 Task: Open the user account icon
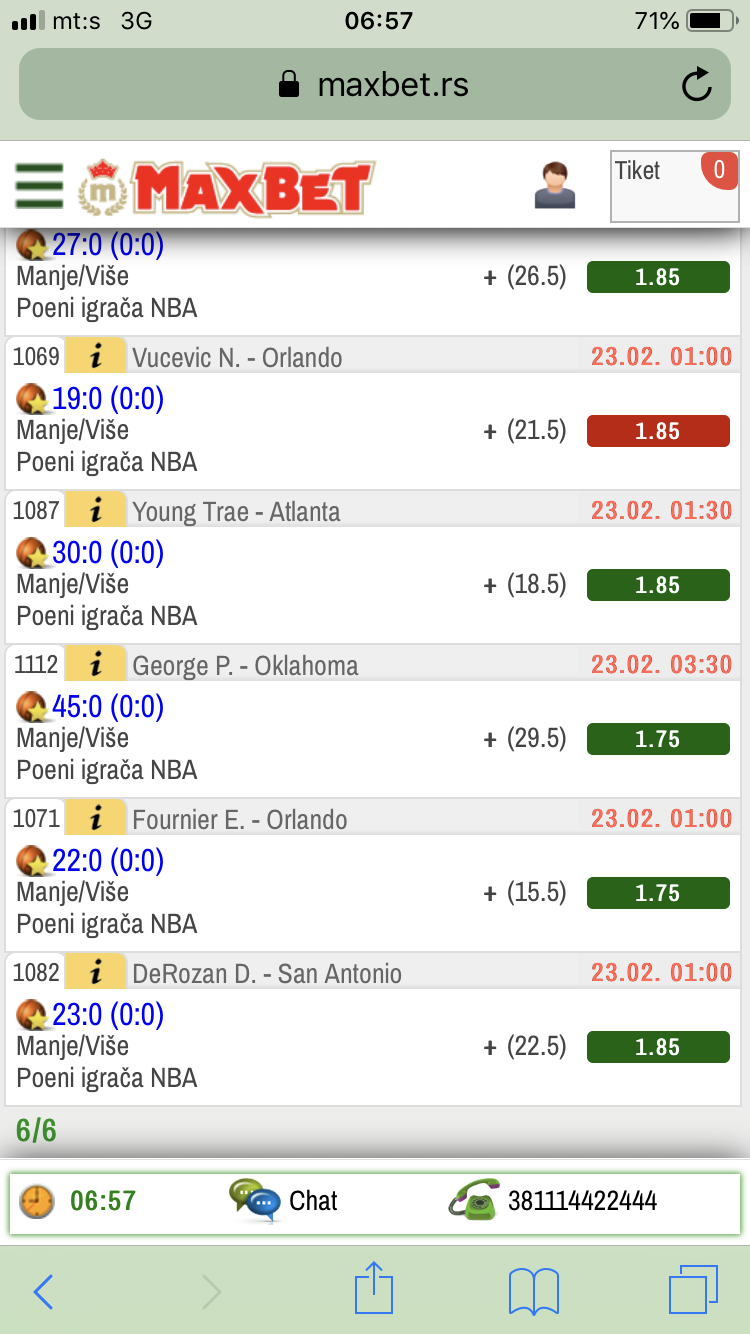[555, 185]
